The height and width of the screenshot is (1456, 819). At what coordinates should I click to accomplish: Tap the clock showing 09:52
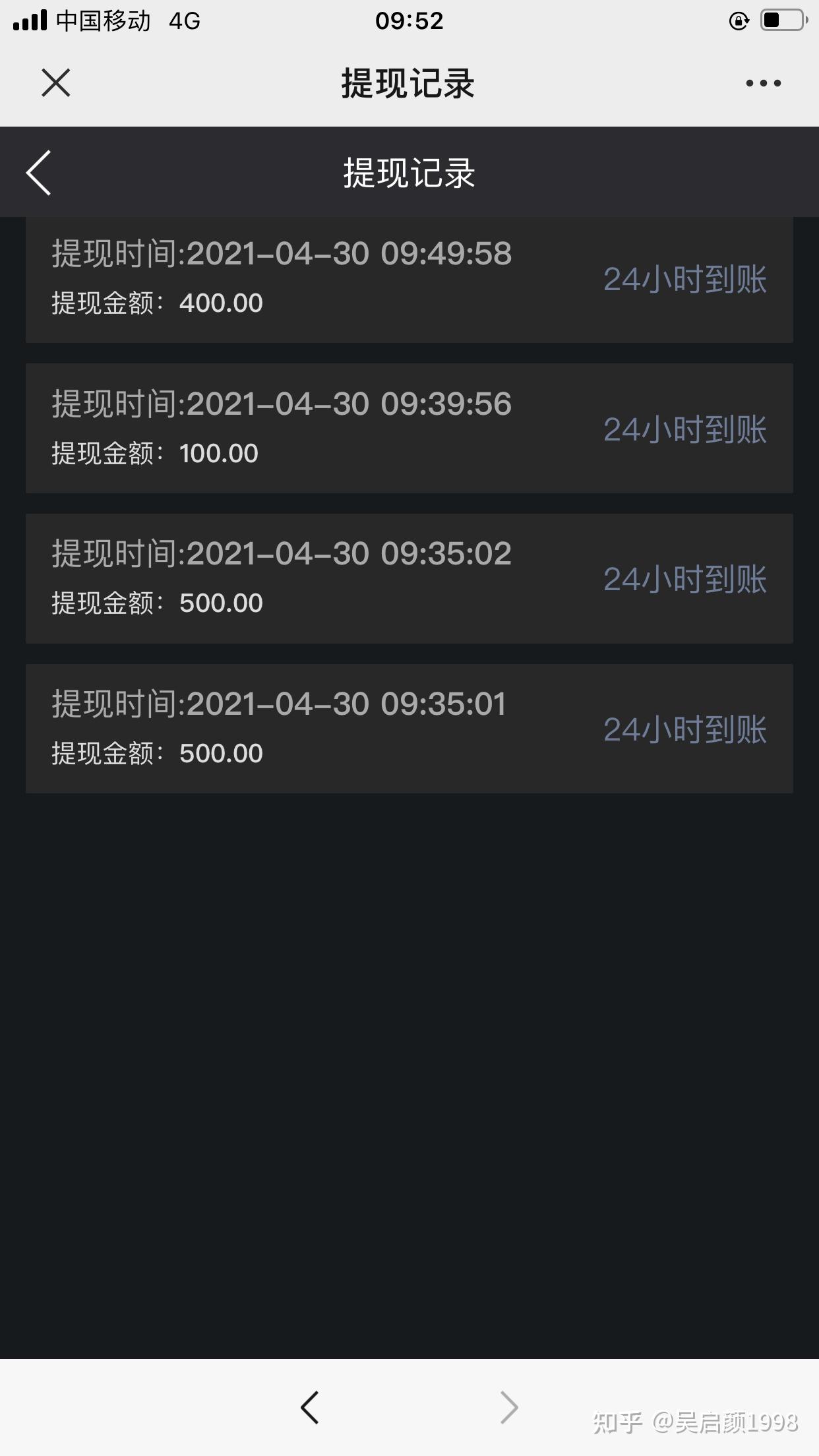point(409,20)
